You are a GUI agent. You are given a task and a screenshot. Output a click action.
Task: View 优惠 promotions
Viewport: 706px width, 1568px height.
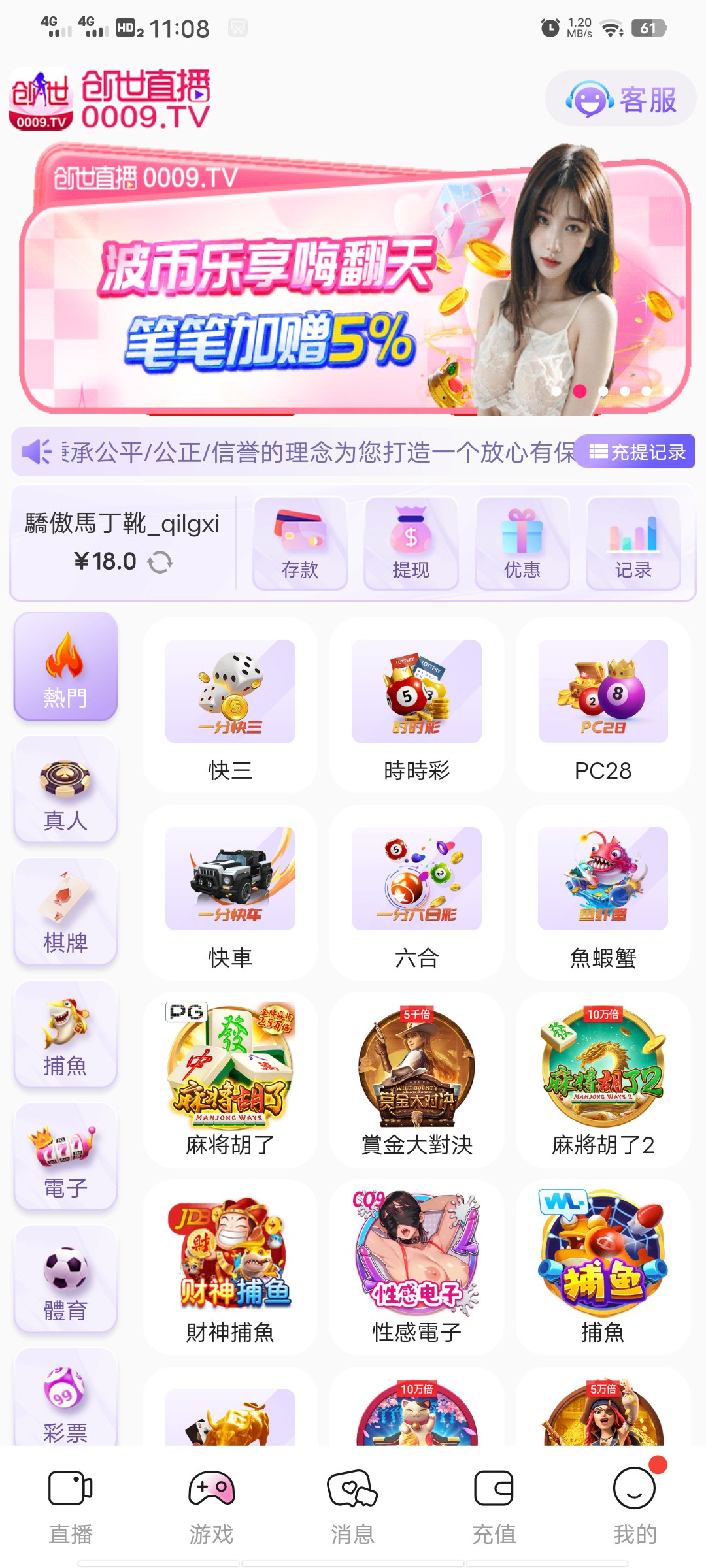(x=522, y=544)
